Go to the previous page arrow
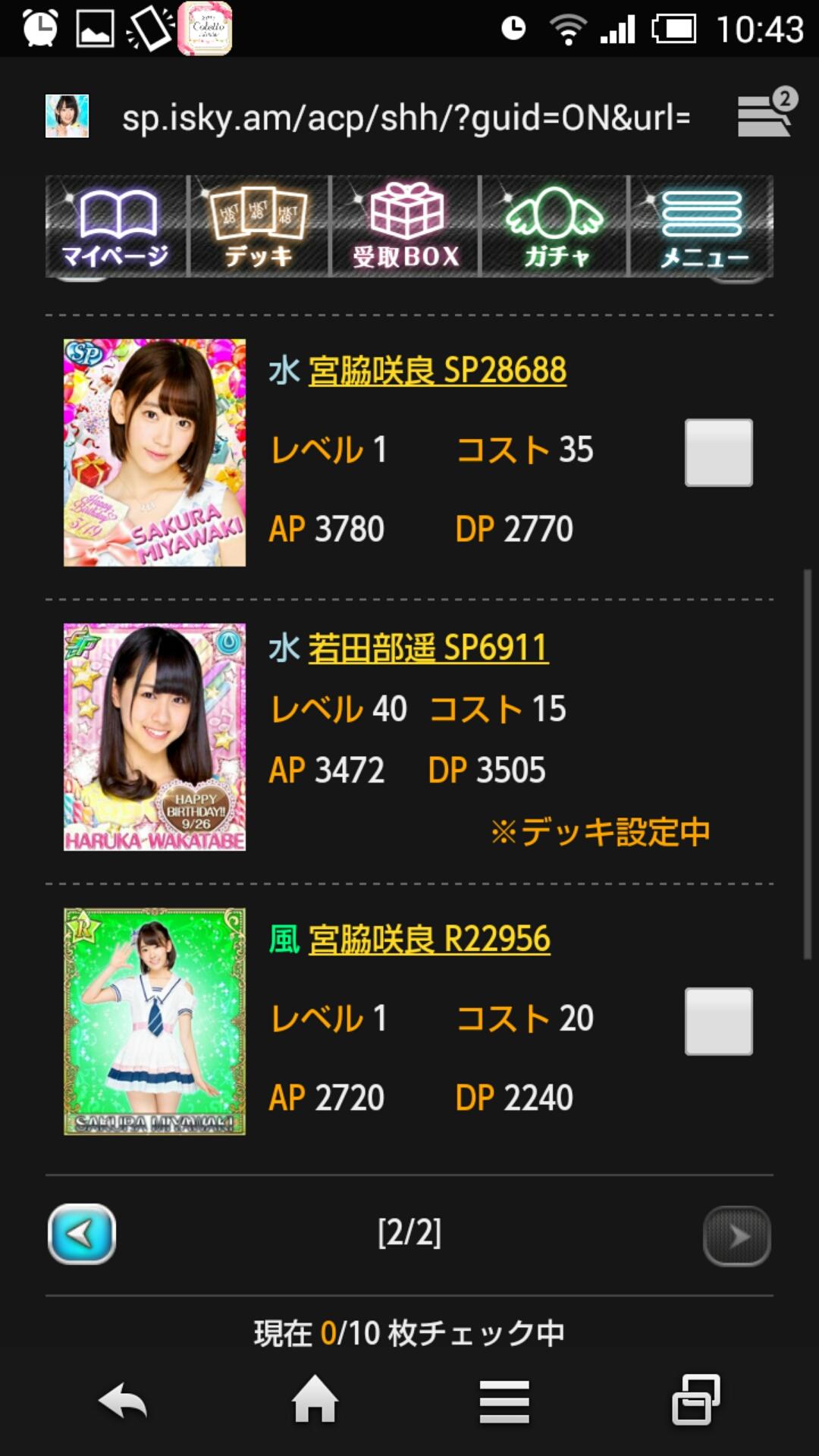The image size is (819, 1456). point(82,1234)
